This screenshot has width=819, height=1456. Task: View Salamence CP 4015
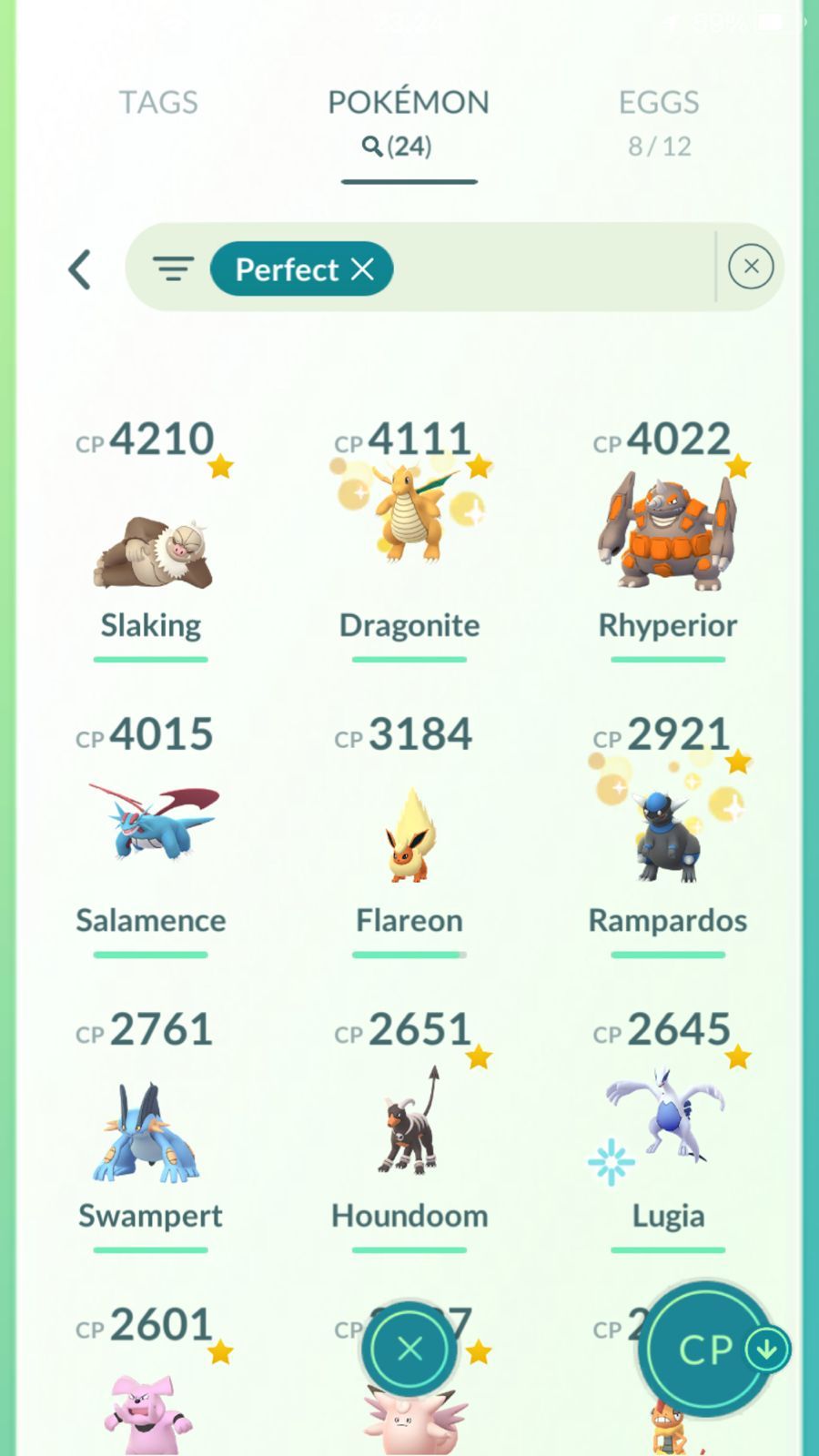(151, 824)
